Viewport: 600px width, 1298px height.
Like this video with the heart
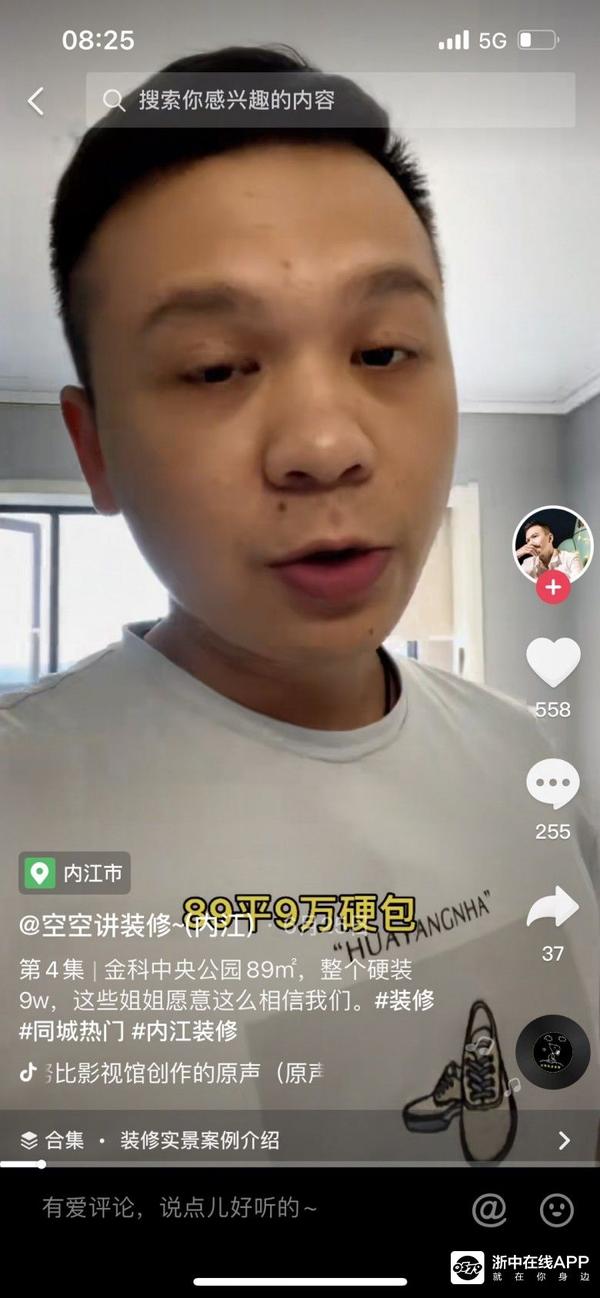coord(553,662)
